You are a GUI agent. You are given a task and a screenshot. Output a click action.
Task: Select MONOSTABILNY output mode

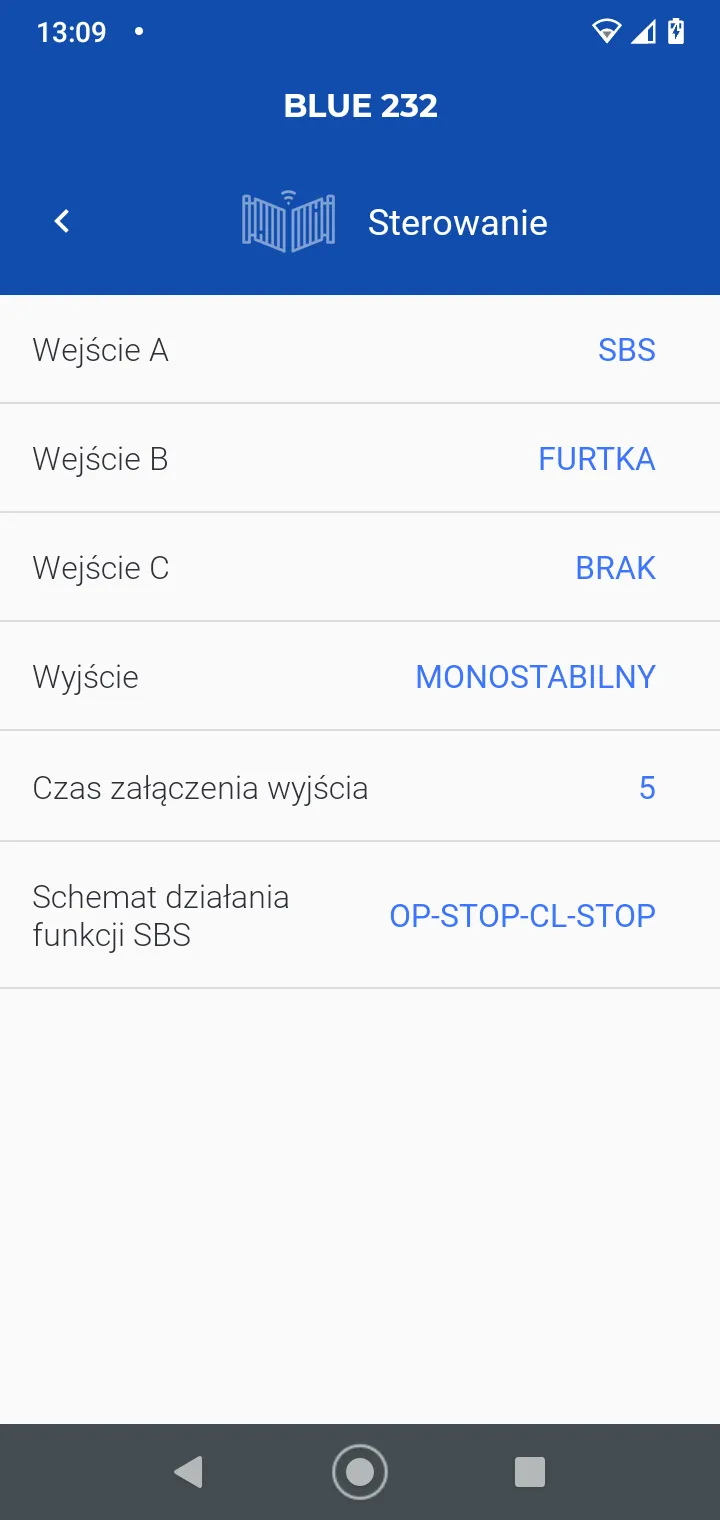pyautogui.click(x=535, y=676)
